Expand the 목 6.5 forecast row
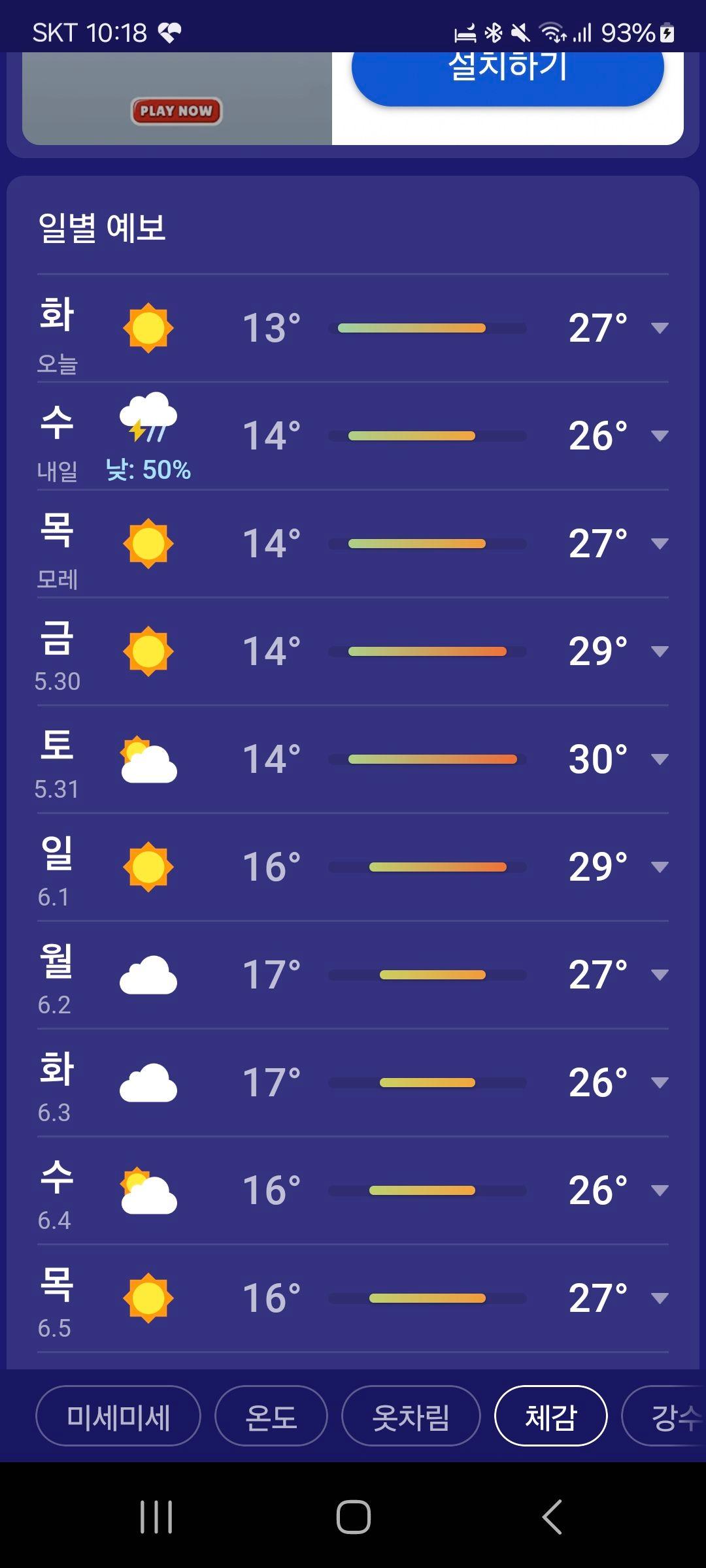Screen dimensions: 706x1568 tap(660, 1298)
